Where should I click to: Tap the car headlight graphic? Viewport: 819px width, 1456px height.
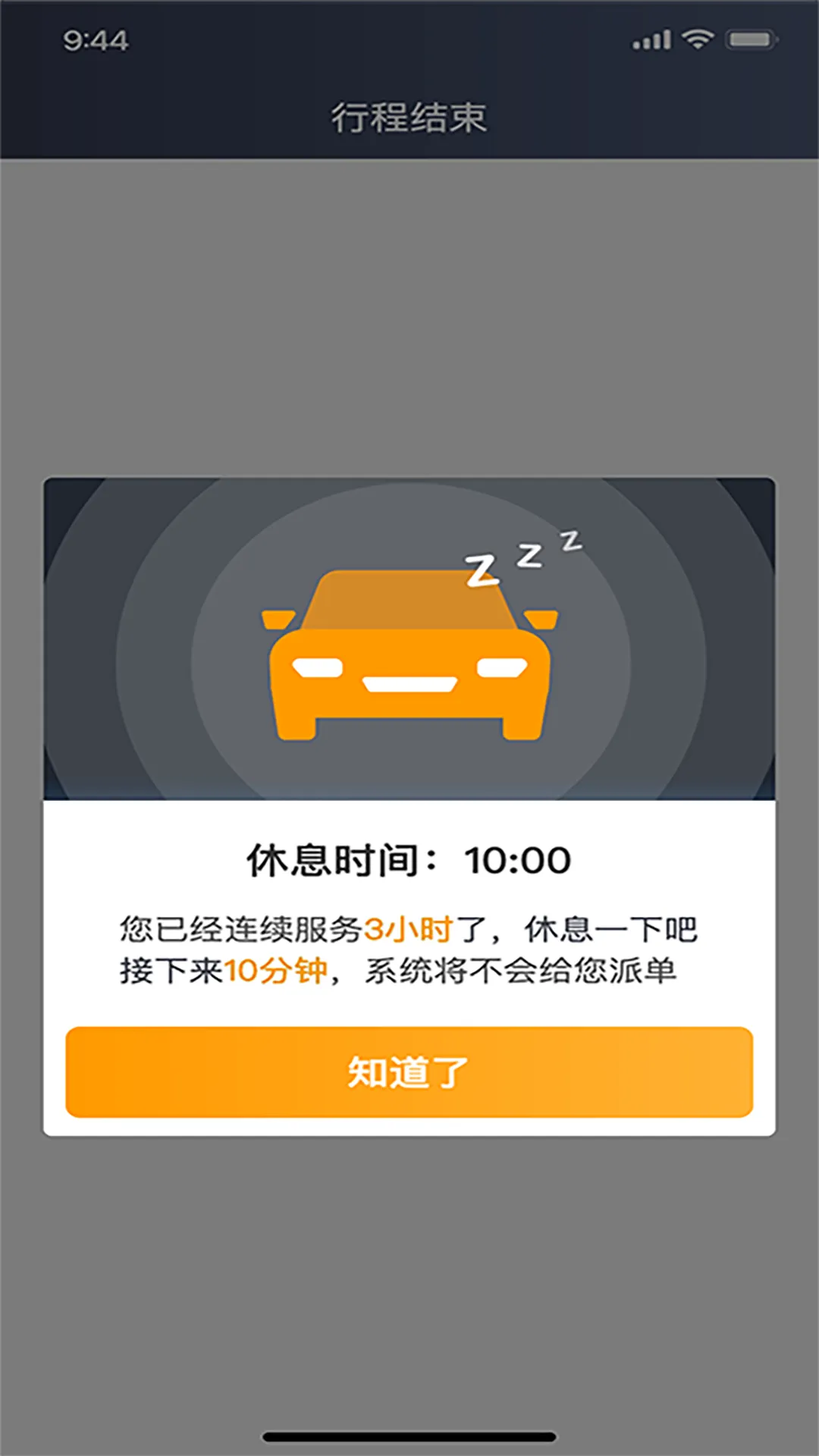click(318, 667)
